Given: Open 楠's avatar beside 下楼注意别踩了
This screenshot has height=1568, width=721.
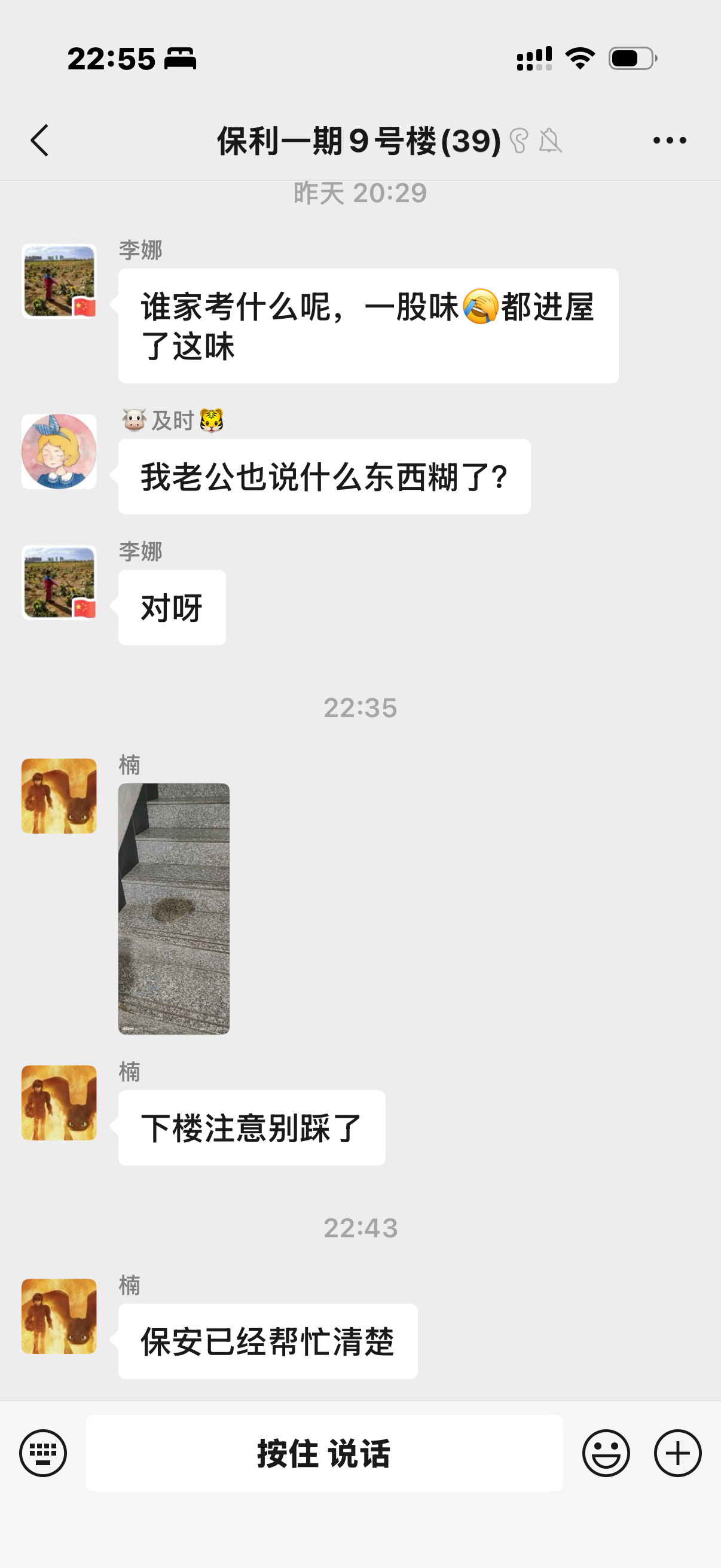Looking at the screenshot, I should click(x=59, y=1102).
